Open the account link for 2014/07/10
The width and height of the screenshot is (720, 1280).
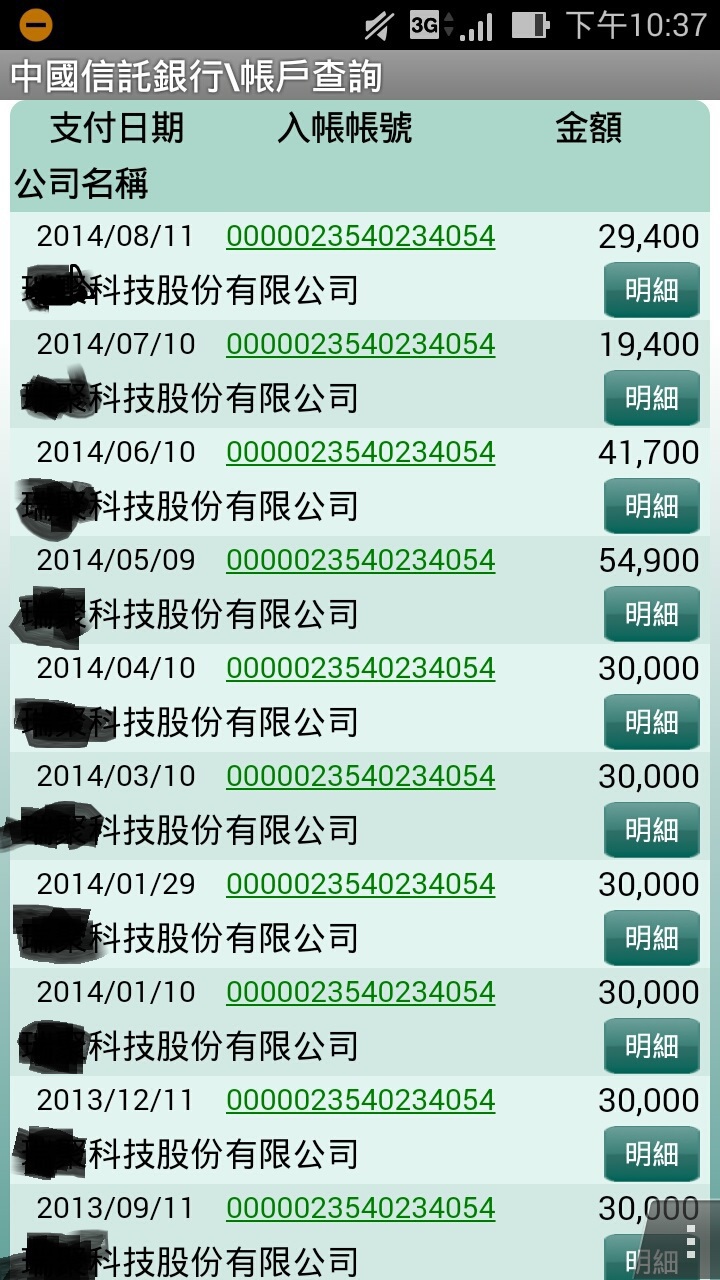361,345
